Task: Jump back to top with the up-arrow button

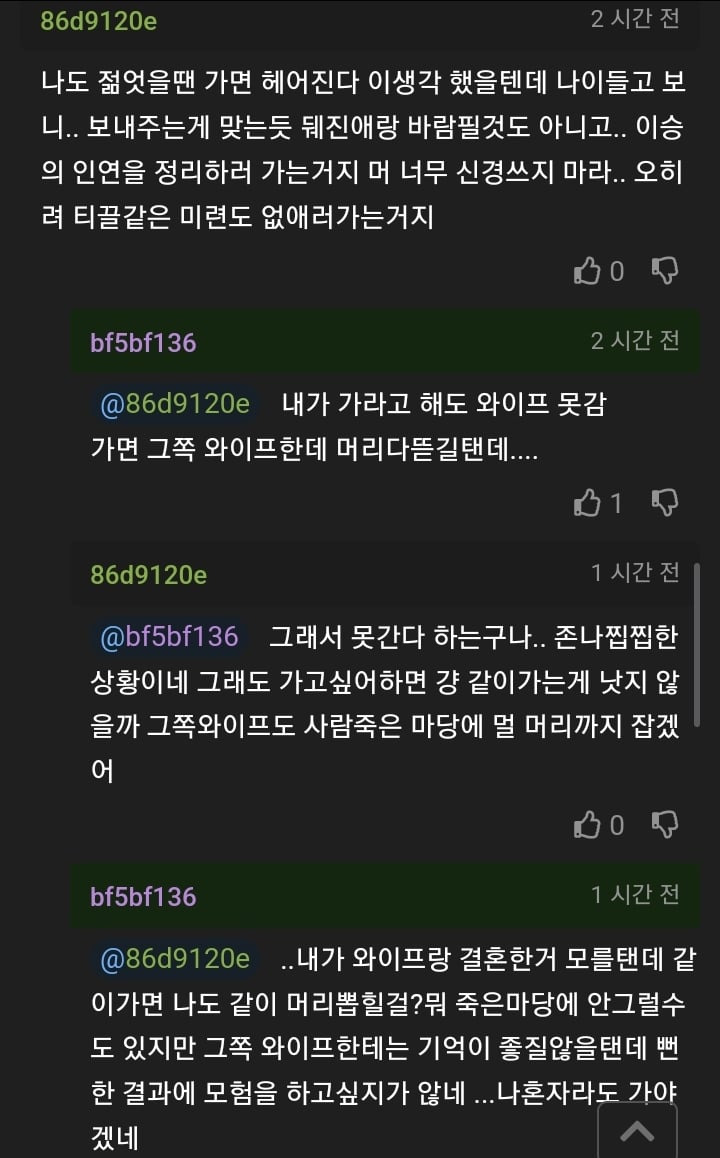Action: pos(637,1131)
